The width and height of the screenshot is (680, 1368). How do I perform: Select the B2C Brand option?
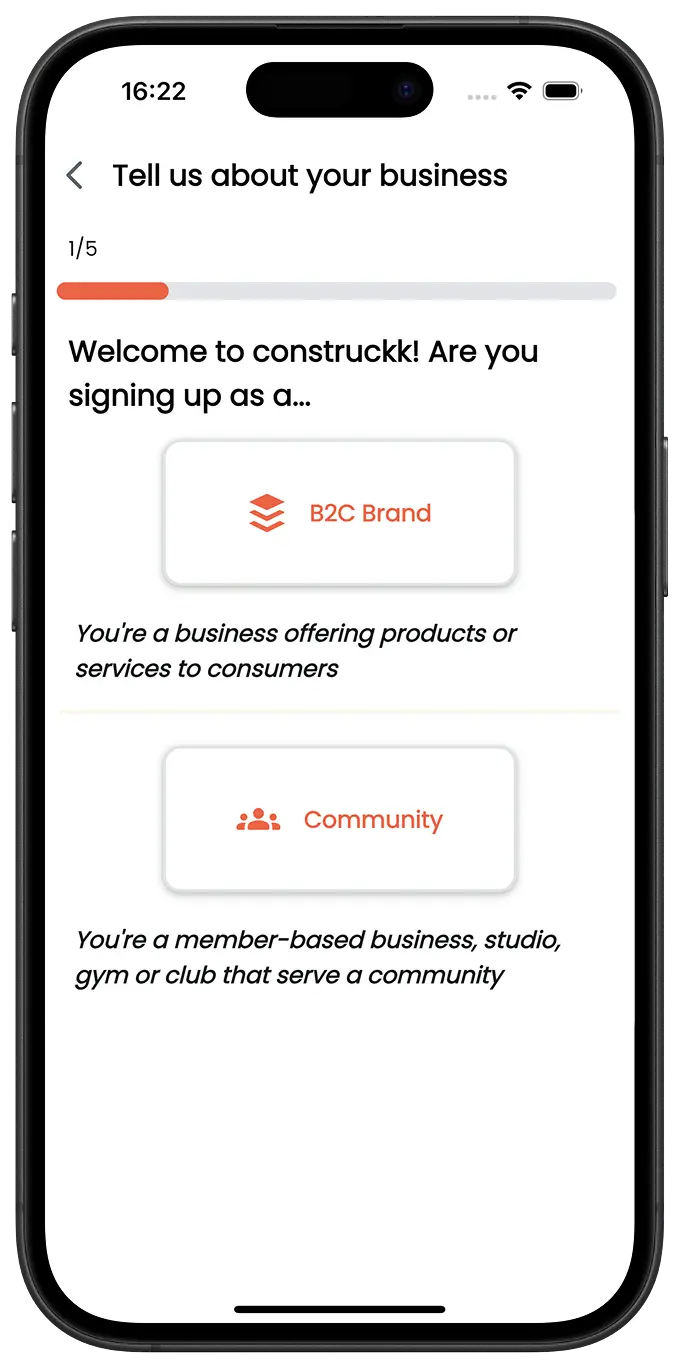339,513
